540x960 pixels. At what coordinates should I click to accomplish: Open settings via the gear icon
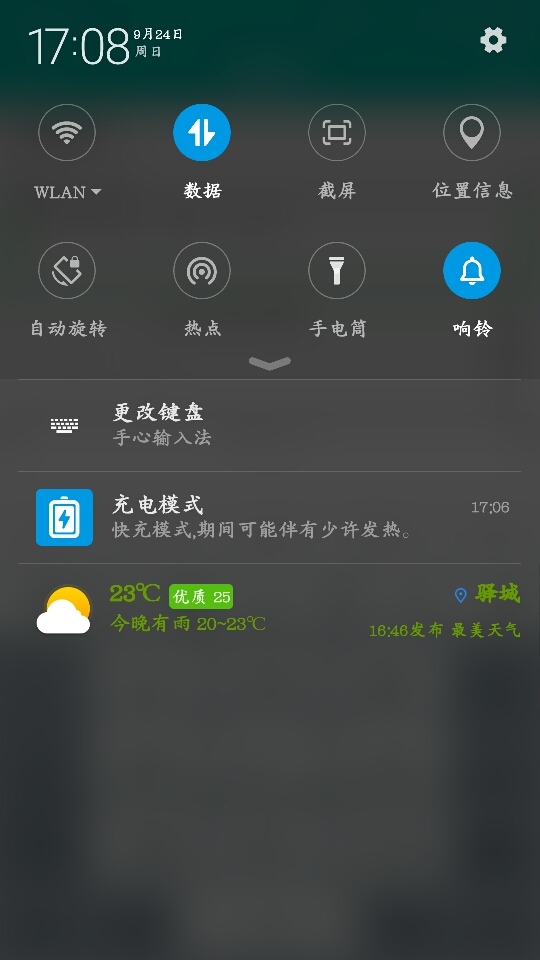click(493, 40)
